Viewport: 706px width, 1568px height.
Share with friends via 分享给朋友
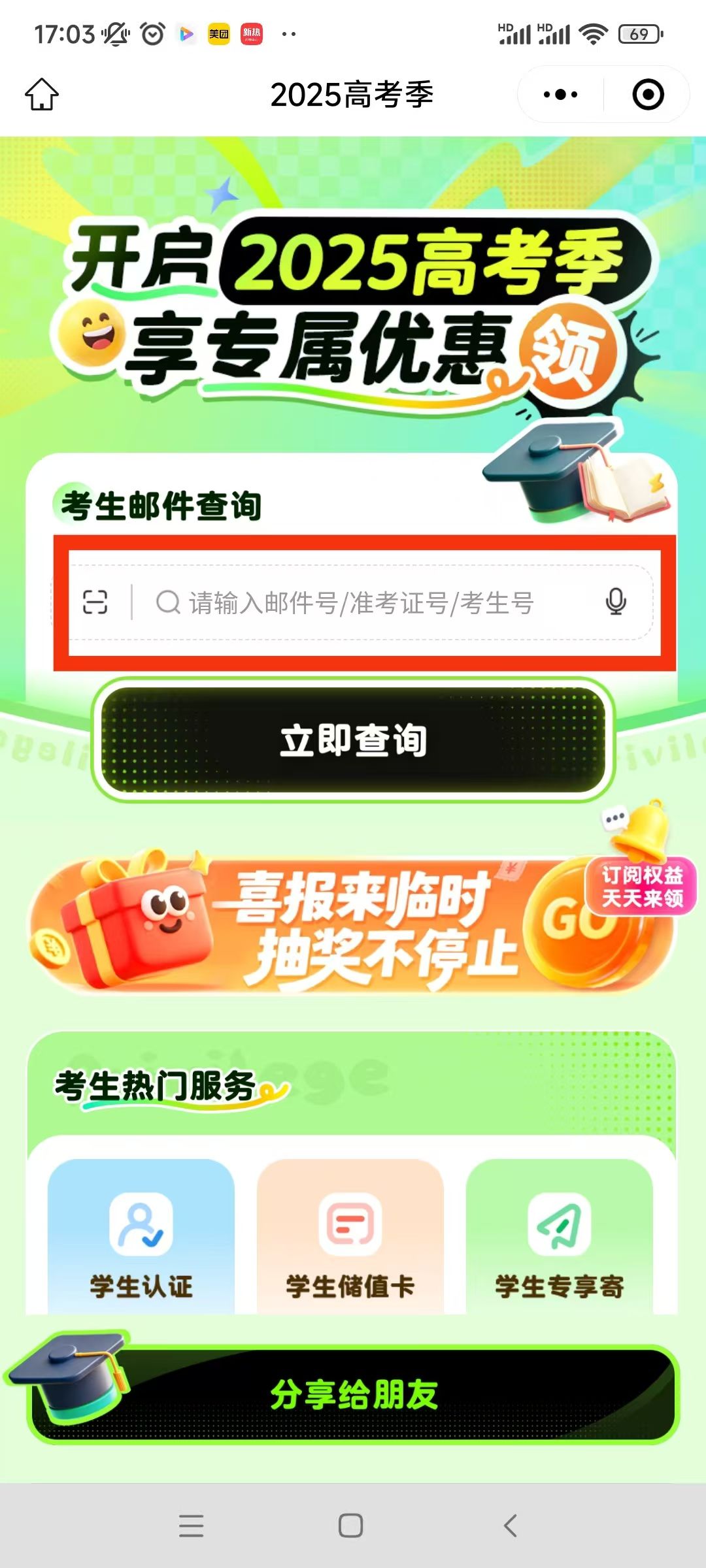pos(353,1395)
